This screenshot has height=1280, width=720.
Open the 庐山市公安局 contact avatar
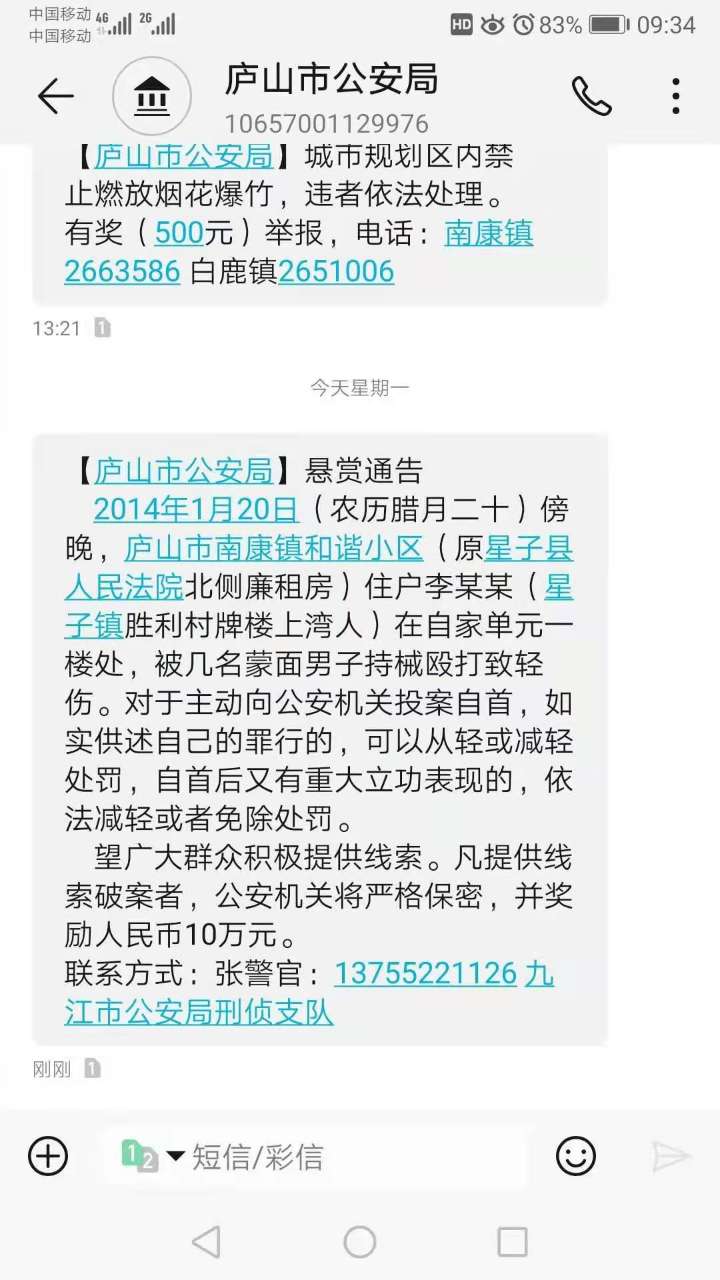[x=151, y=96]
